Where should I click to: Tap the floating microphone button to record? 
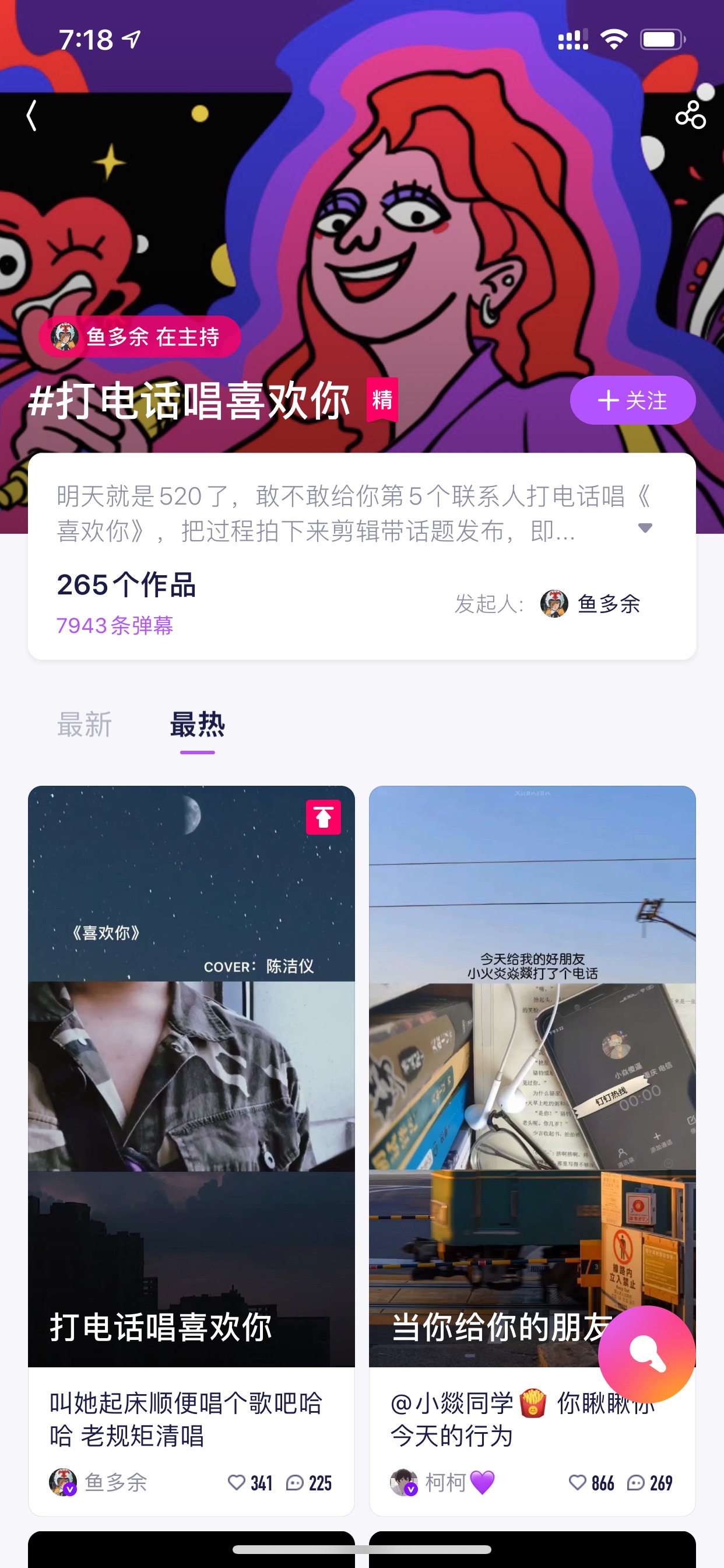(646, 1354)
